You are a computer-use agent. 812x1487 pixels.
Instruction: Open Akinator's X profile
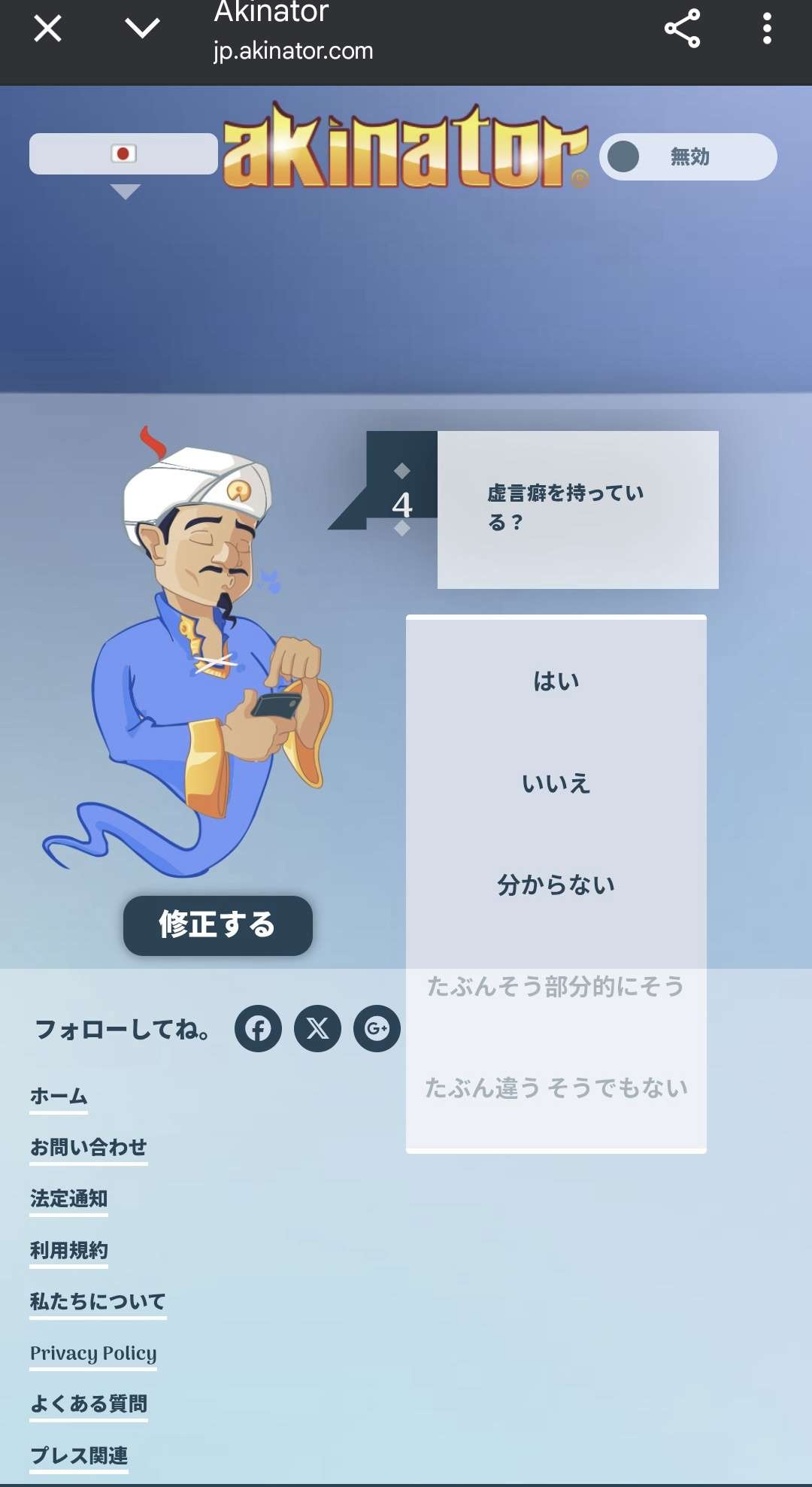point(317,1028)
